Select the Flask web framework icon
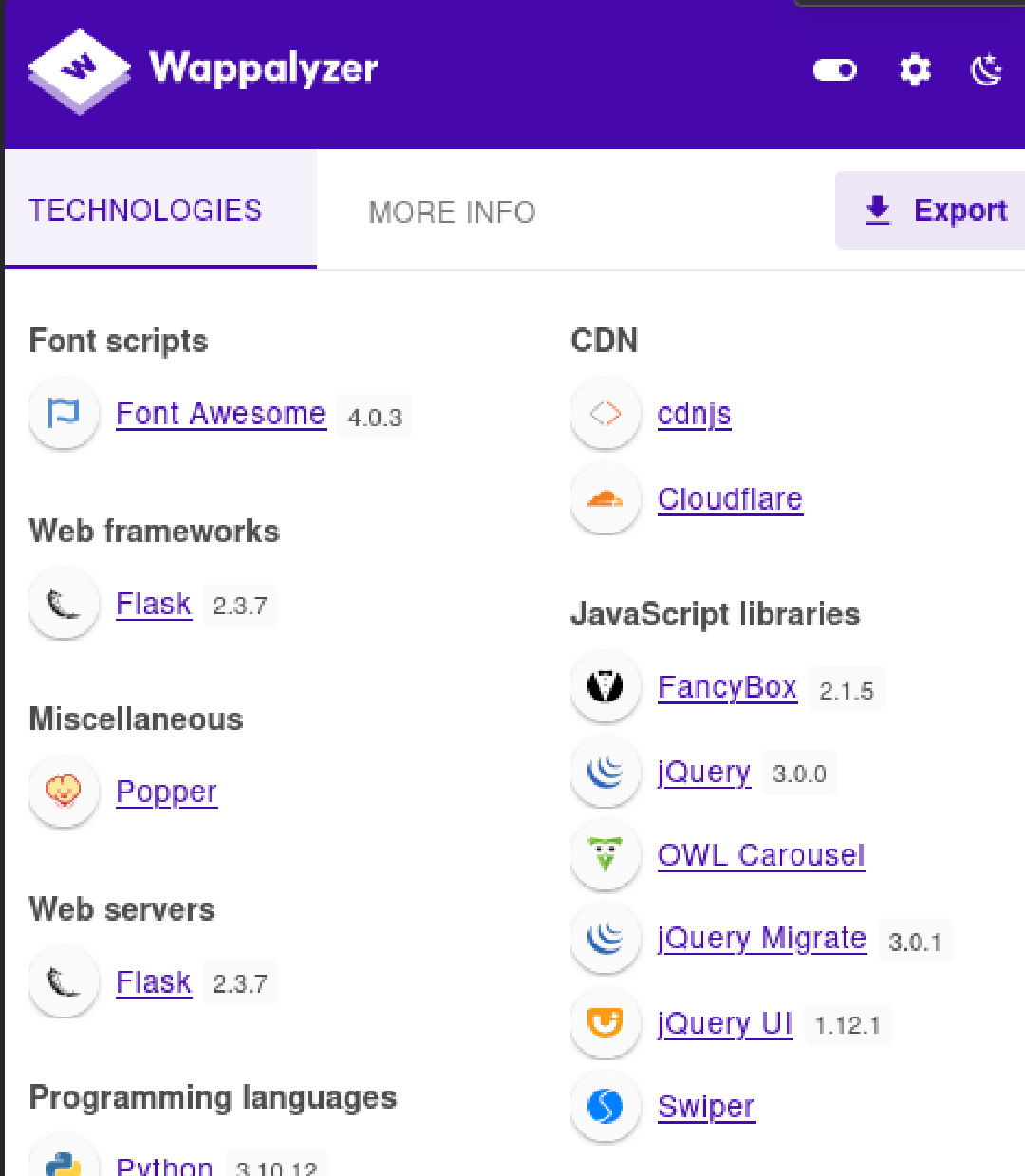Viewport: 1025px width, 1176px height. click(64, 603)
